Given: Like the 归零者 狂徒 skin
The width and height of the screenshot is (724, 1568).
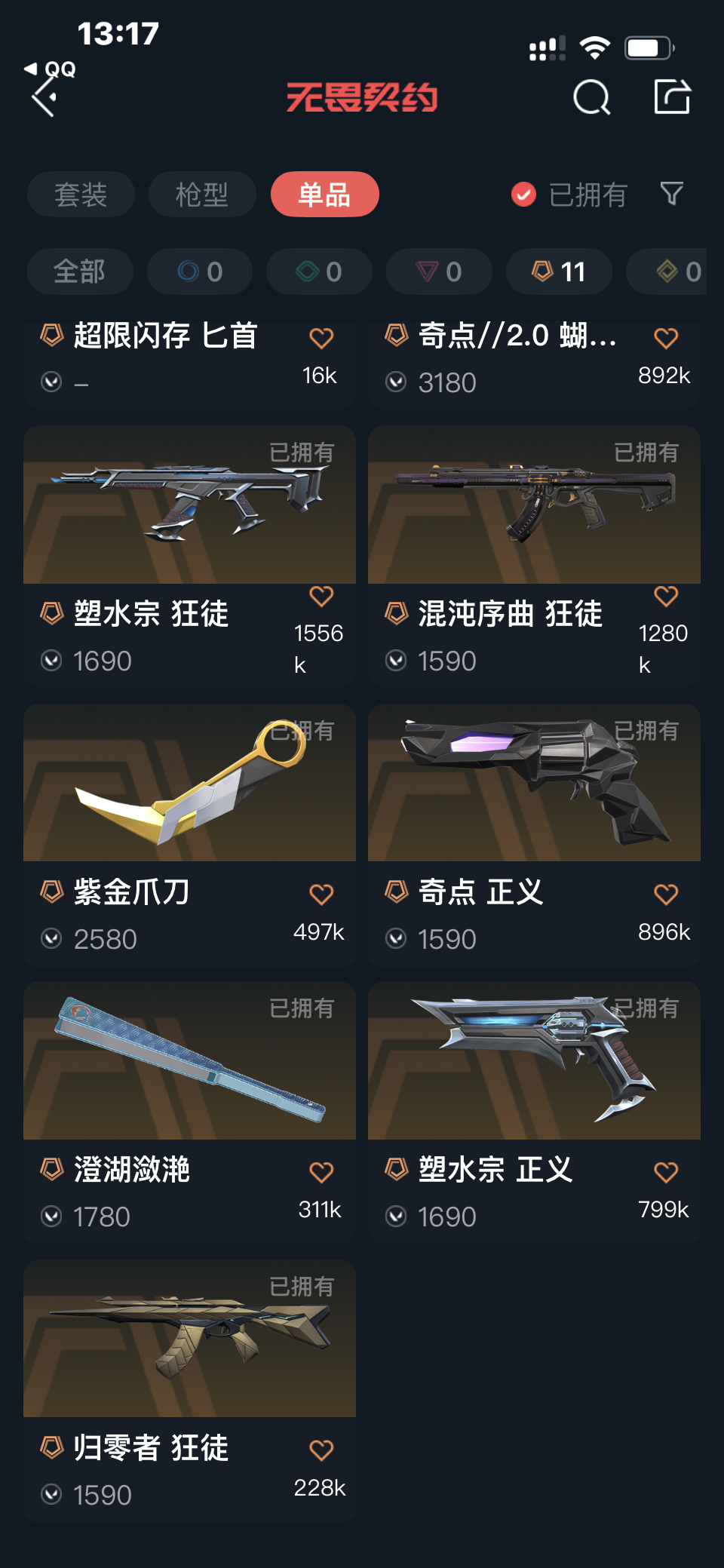Looking at the screenshot, I should (x=321, y=1450).
